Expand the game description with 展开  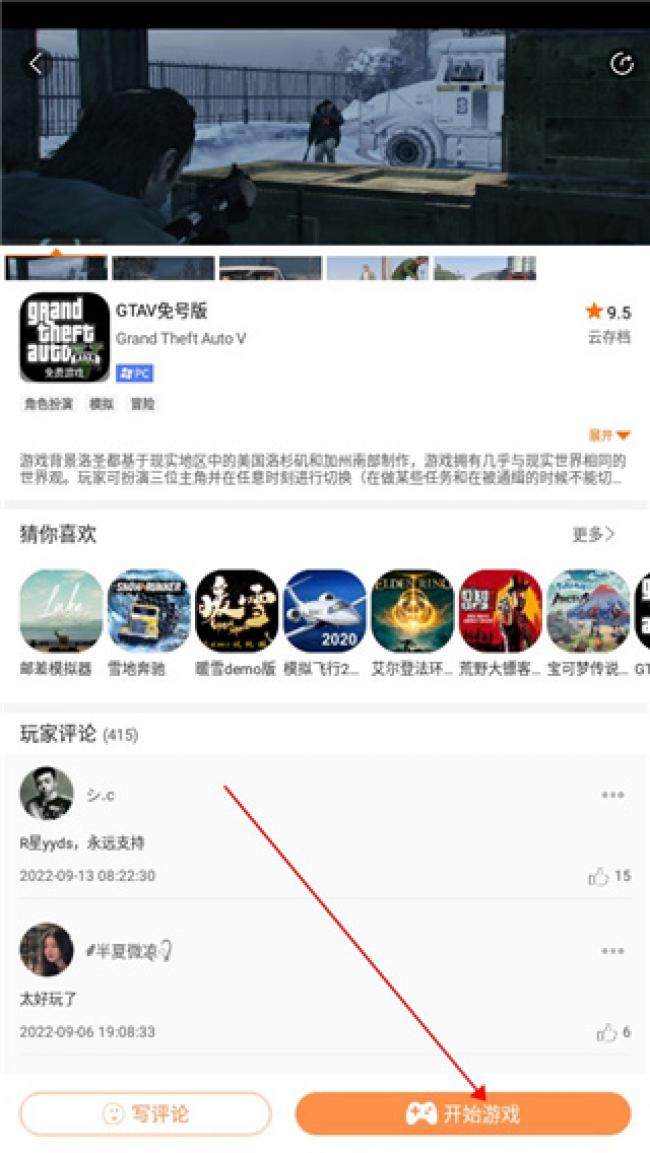tap(609, 436)
